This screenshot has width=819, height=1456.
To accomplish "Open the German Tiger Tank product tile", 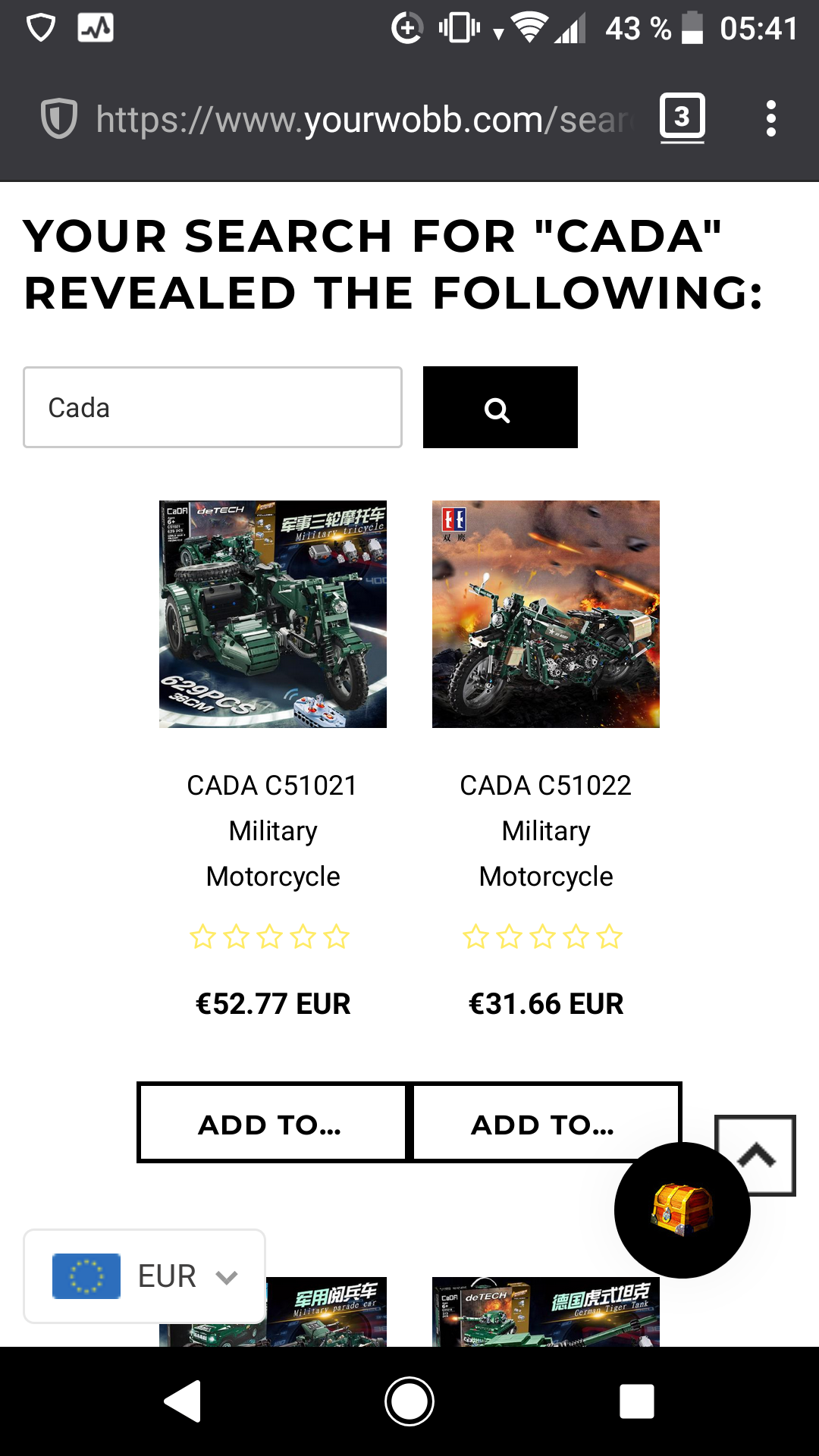I will pos(546,1312).
